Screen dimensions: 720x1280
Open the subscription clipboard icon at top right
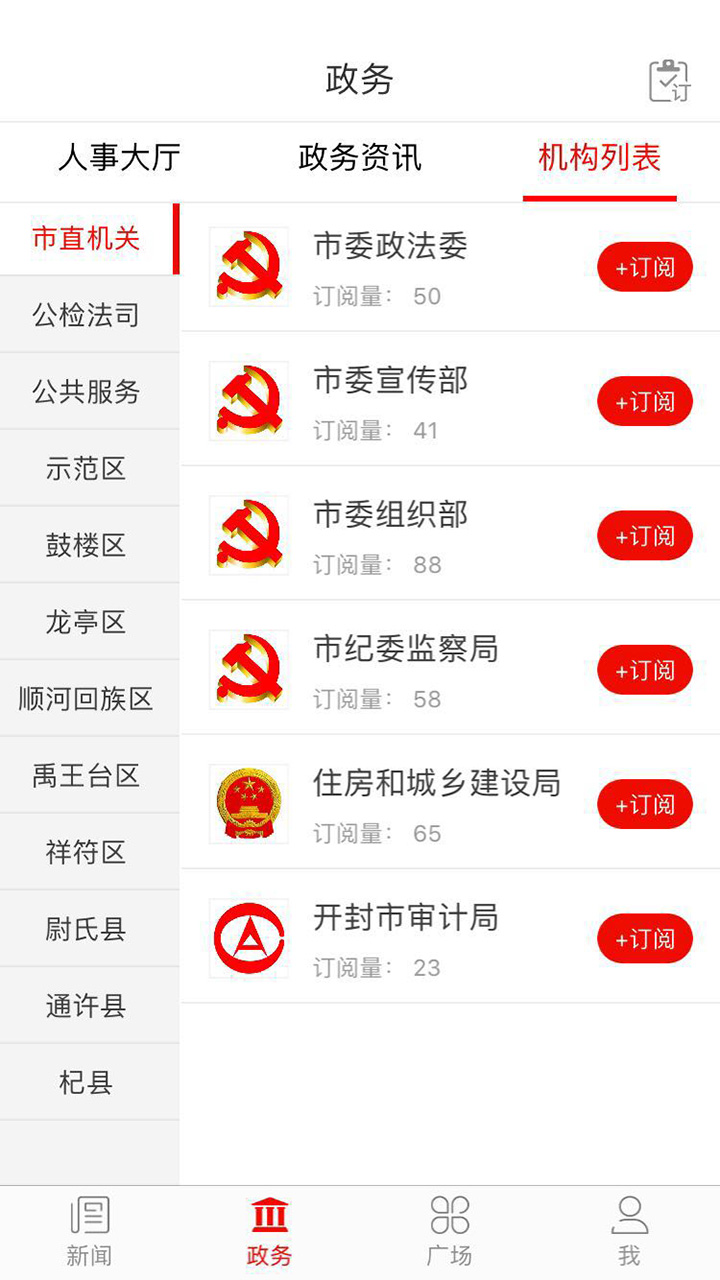[x=668, y=79]
